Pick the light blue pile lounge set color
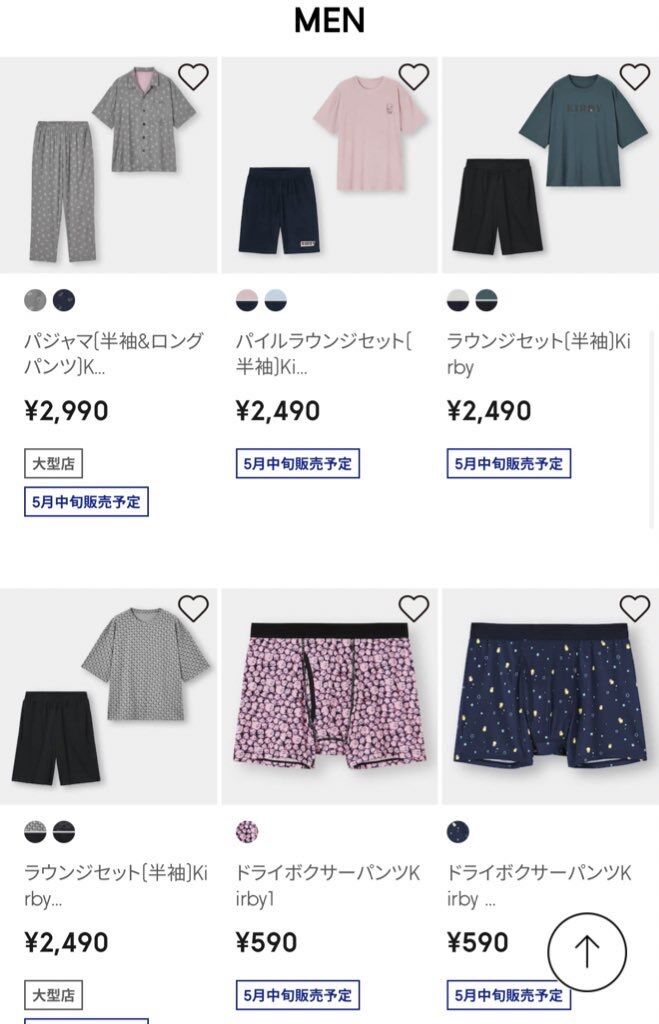Viewport: 659px width, 1024px height. [x=275, y=299]
